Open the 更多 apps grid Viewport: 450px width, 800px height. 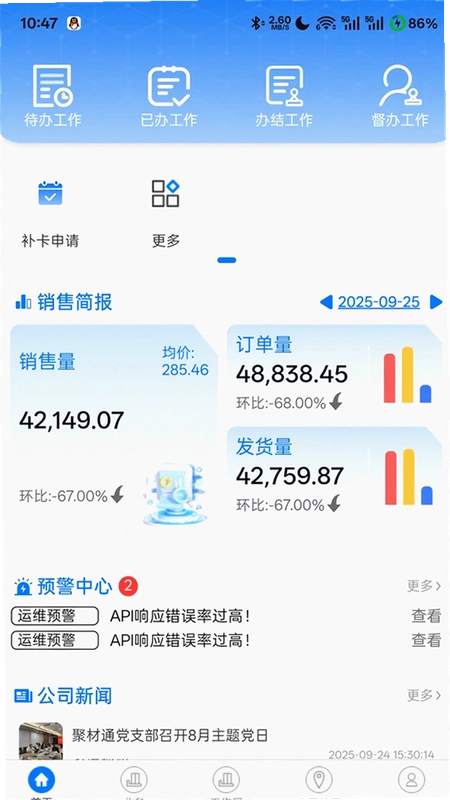tap(166, 214)
